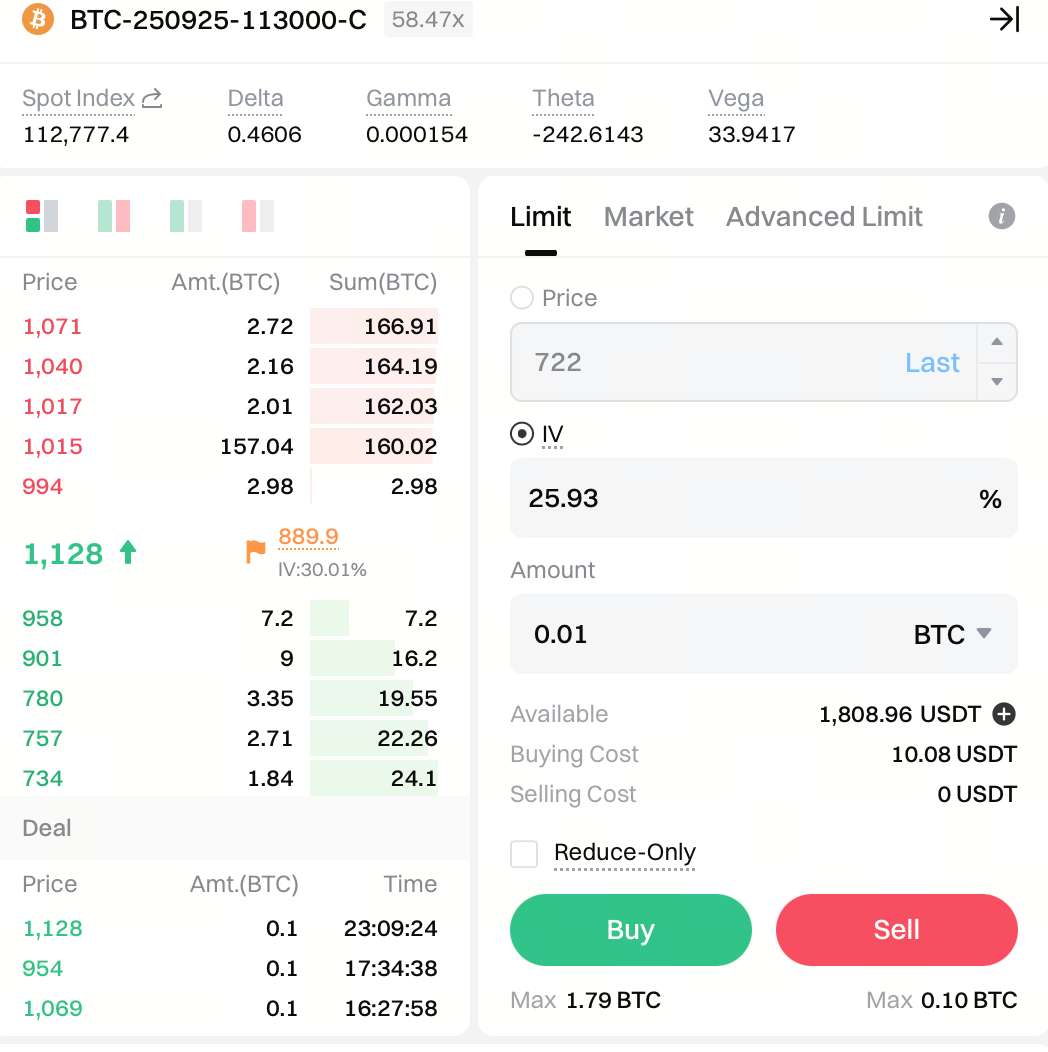Edit the Amount field showing 0.01

click(700, 634)
